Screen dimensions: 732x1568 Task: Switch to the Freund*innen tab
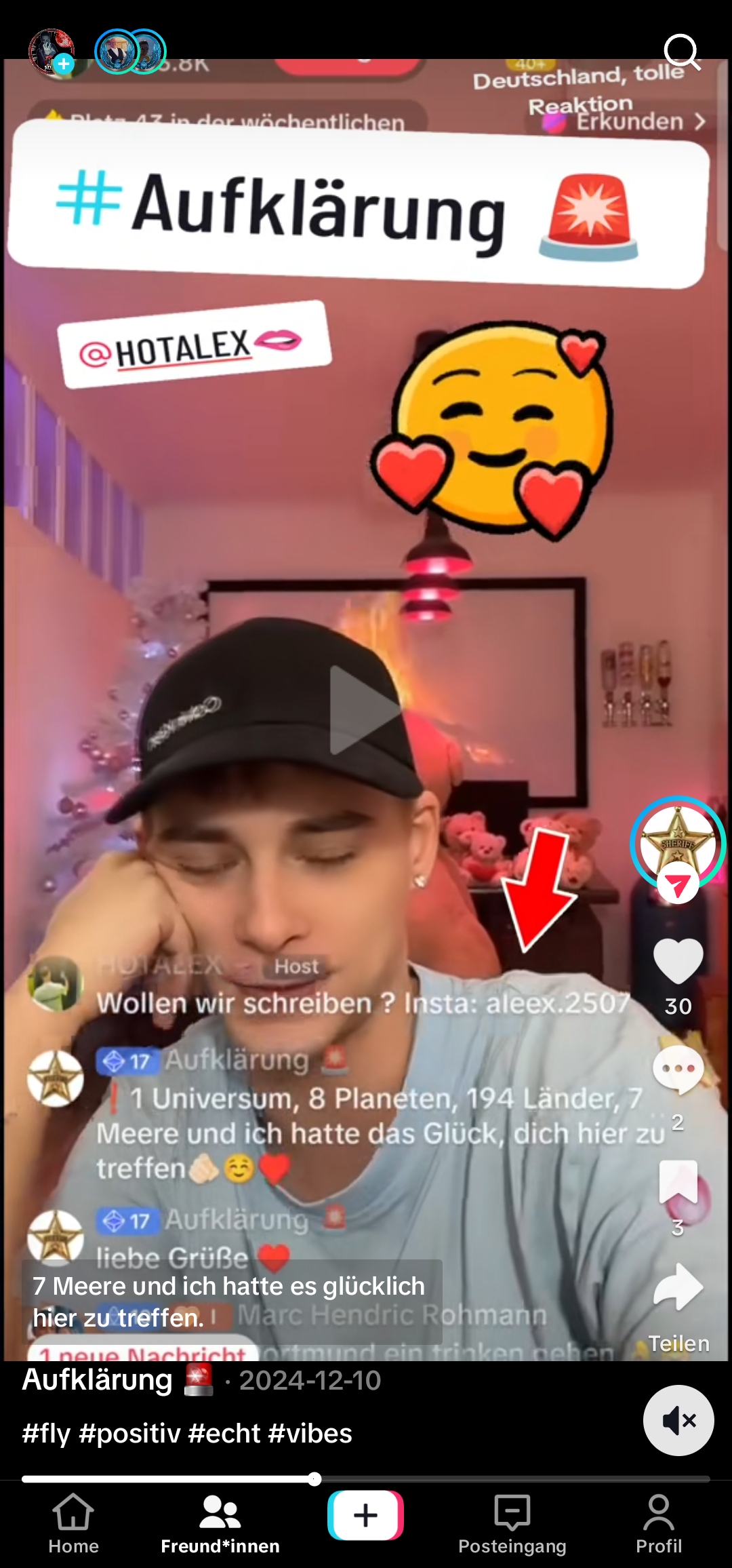tap(220, 1525)
